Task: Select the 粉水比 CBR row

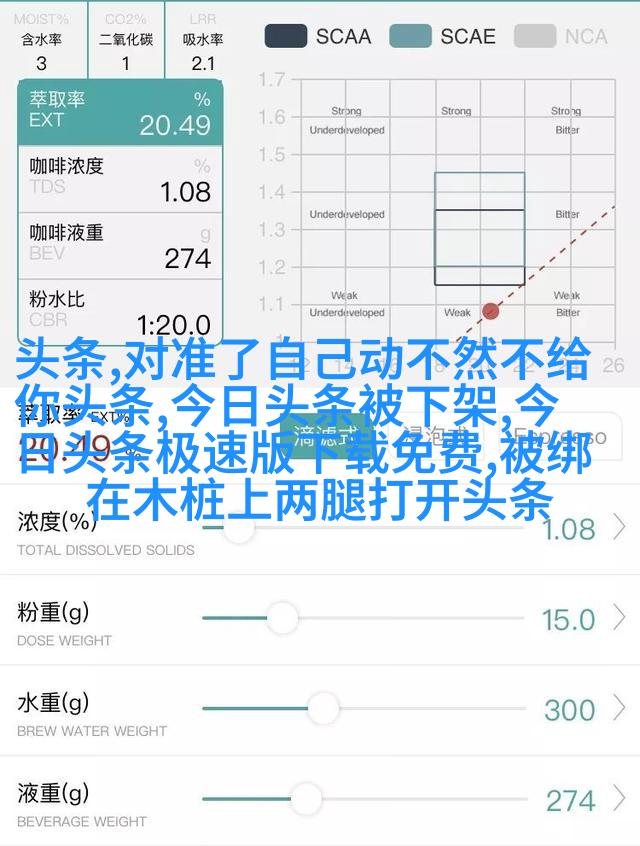Action: [x=120, y=311]
